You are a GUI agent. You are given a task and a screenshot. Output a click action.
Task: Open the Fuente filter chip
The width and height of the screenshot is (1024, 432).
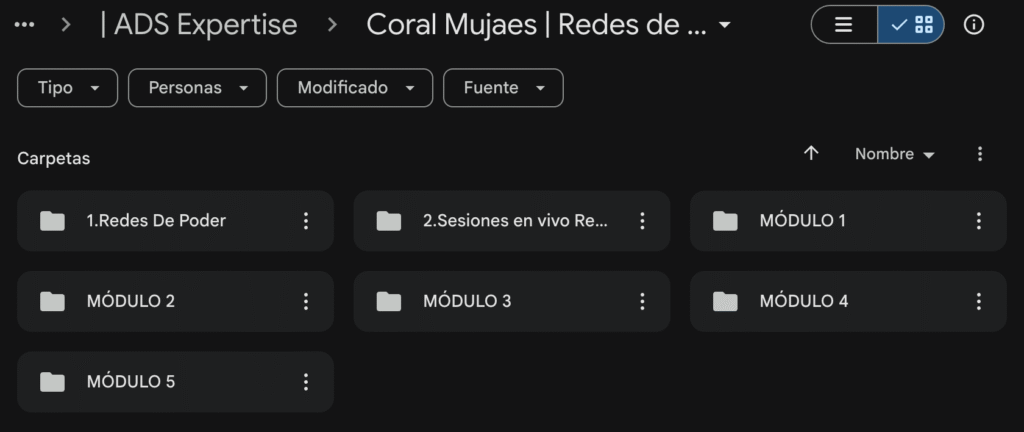coord(503,88)
